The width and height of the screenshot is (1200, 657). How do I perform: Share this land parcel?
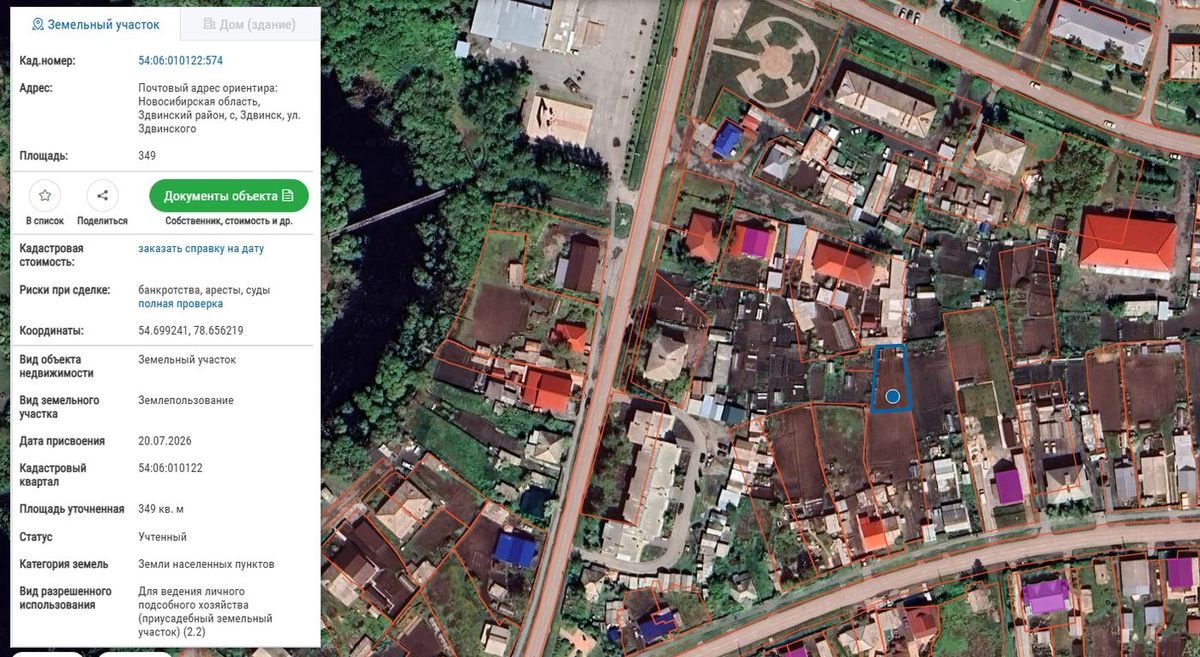102,196
